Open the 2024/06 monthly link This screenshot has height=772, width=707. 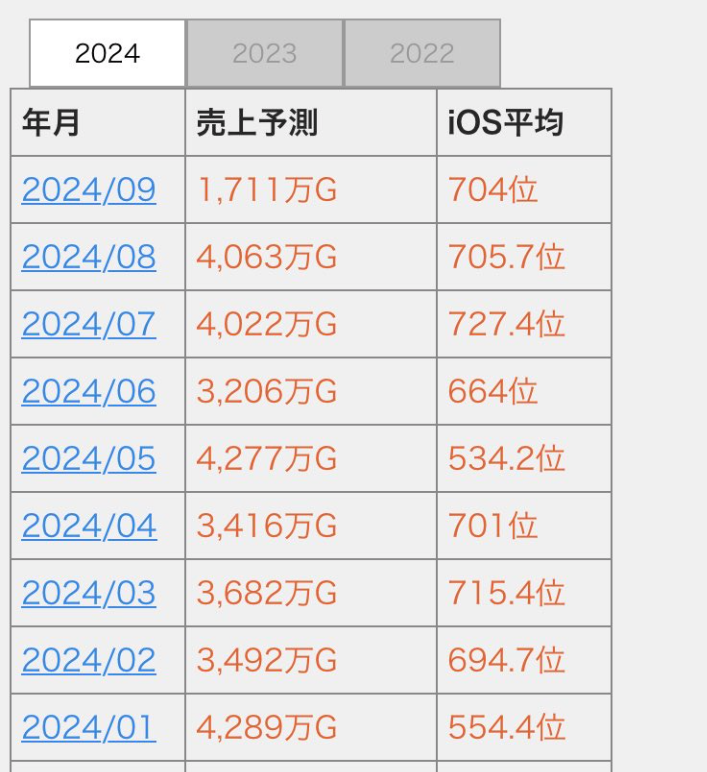pyautogui.click(x=89, y=391)
